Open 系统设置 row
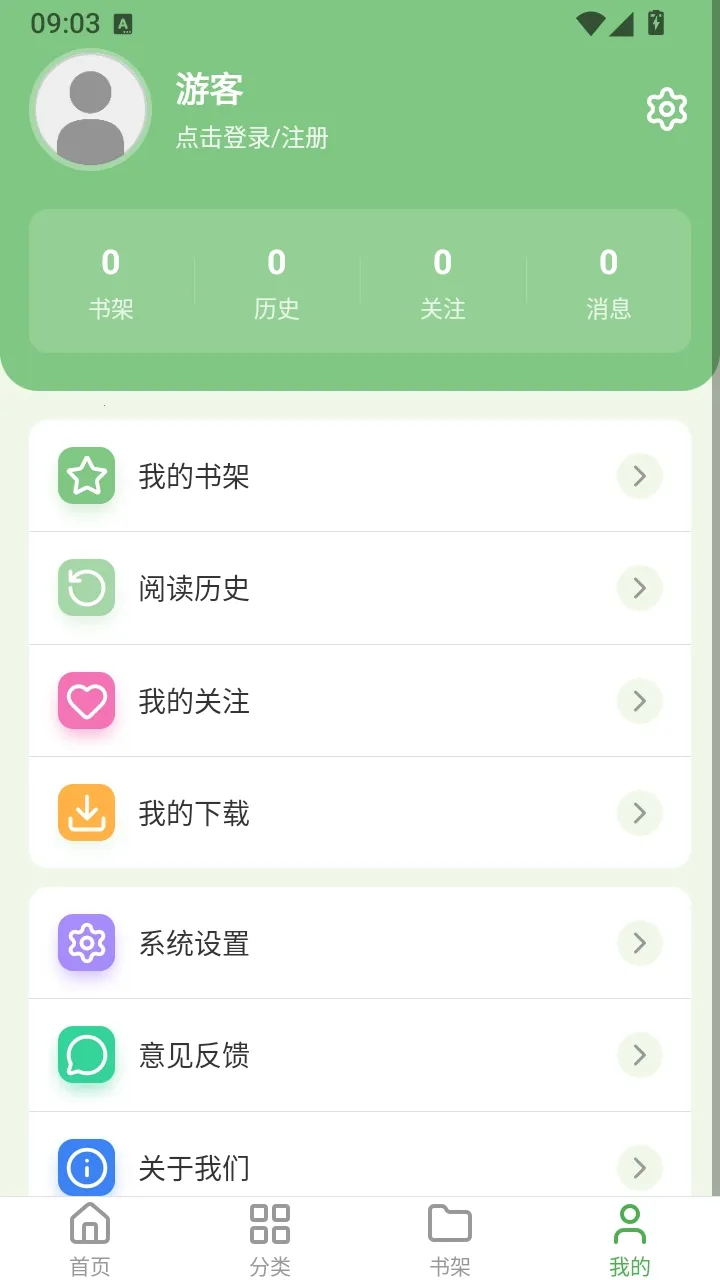This screenshot has height=1280, width=720. (360, 943)
